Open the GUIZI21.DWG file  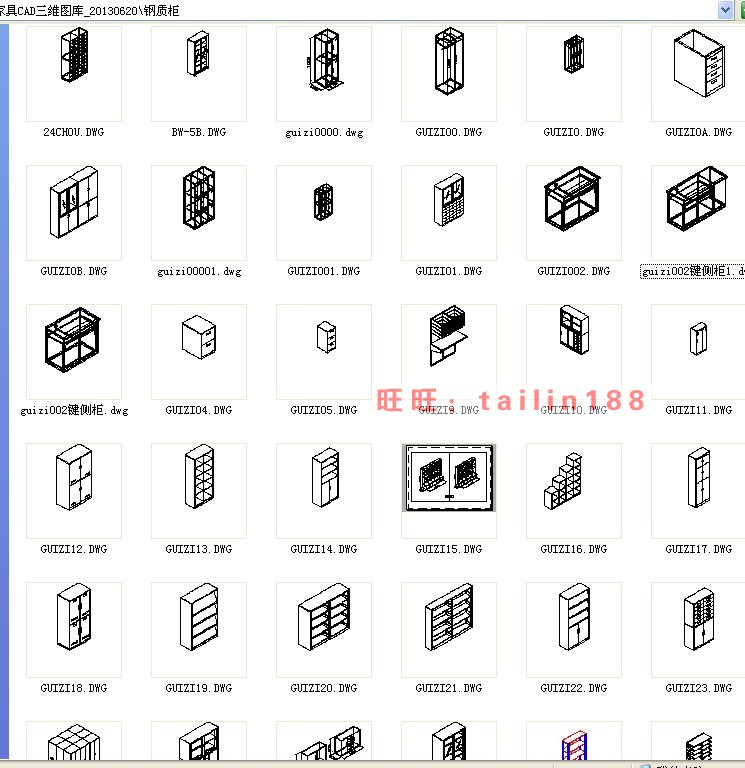[449, 629]
